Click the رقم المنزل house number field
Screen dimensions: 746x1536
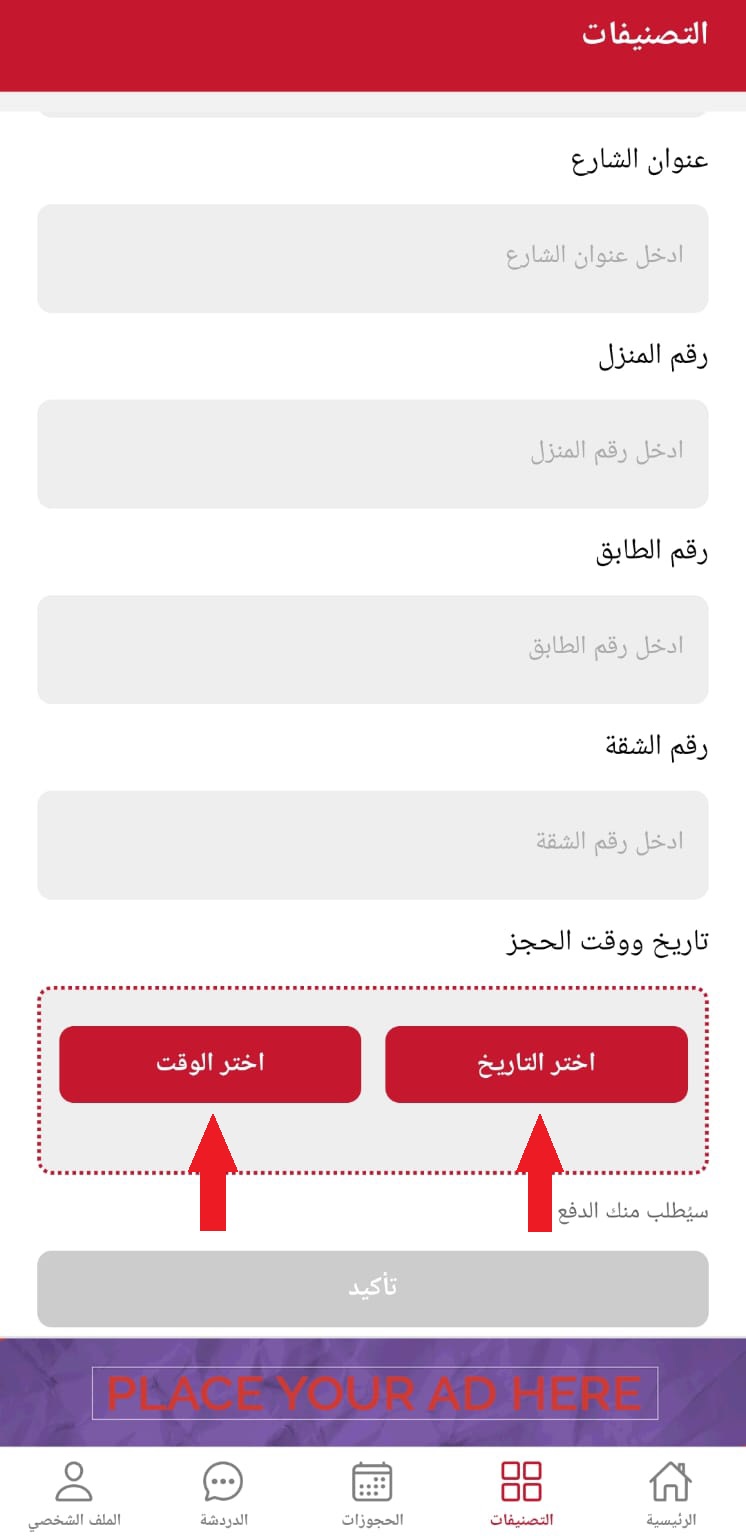tap(372, 453)
